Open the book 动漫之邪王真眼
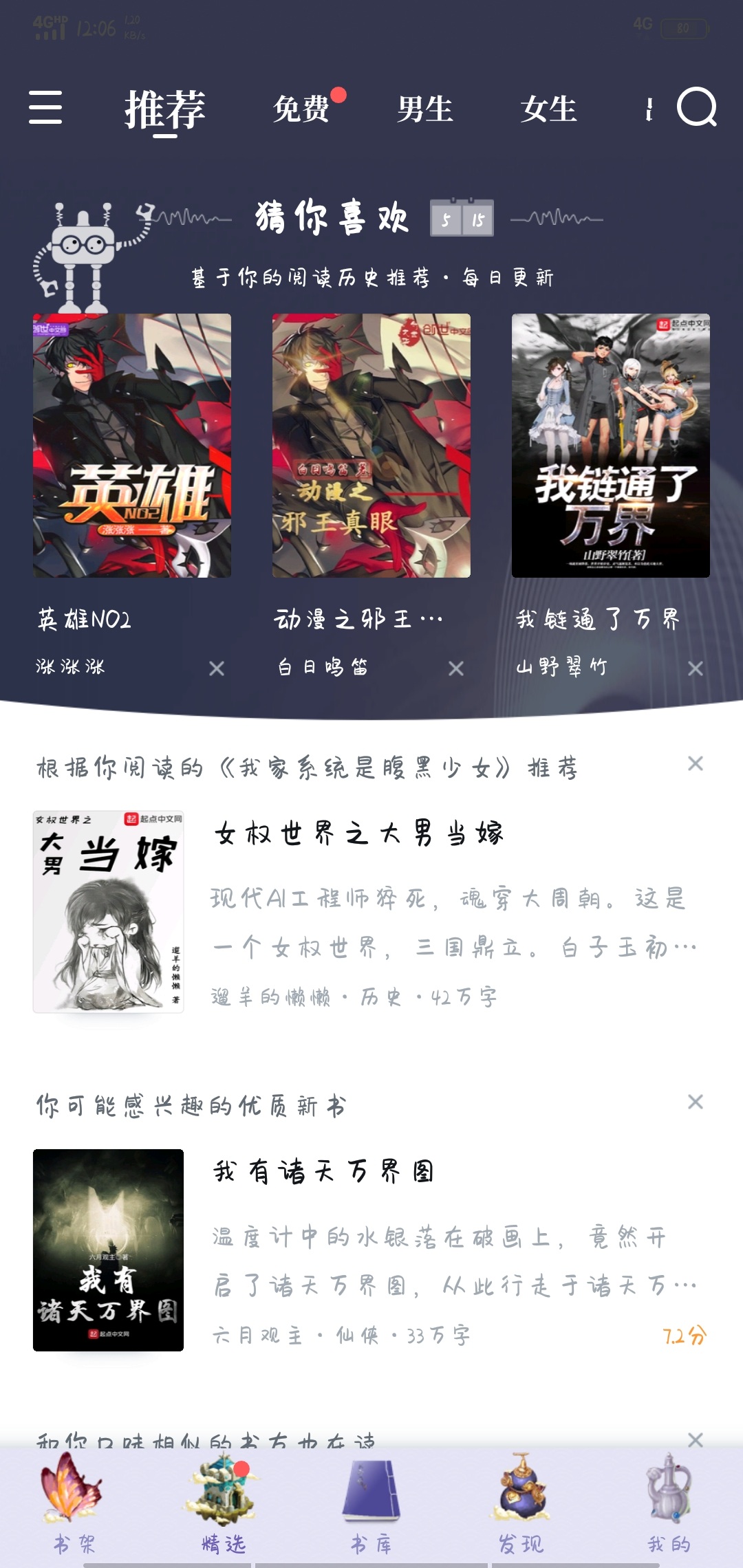Viewport: 743px width, 1568px height. [371, 446]
